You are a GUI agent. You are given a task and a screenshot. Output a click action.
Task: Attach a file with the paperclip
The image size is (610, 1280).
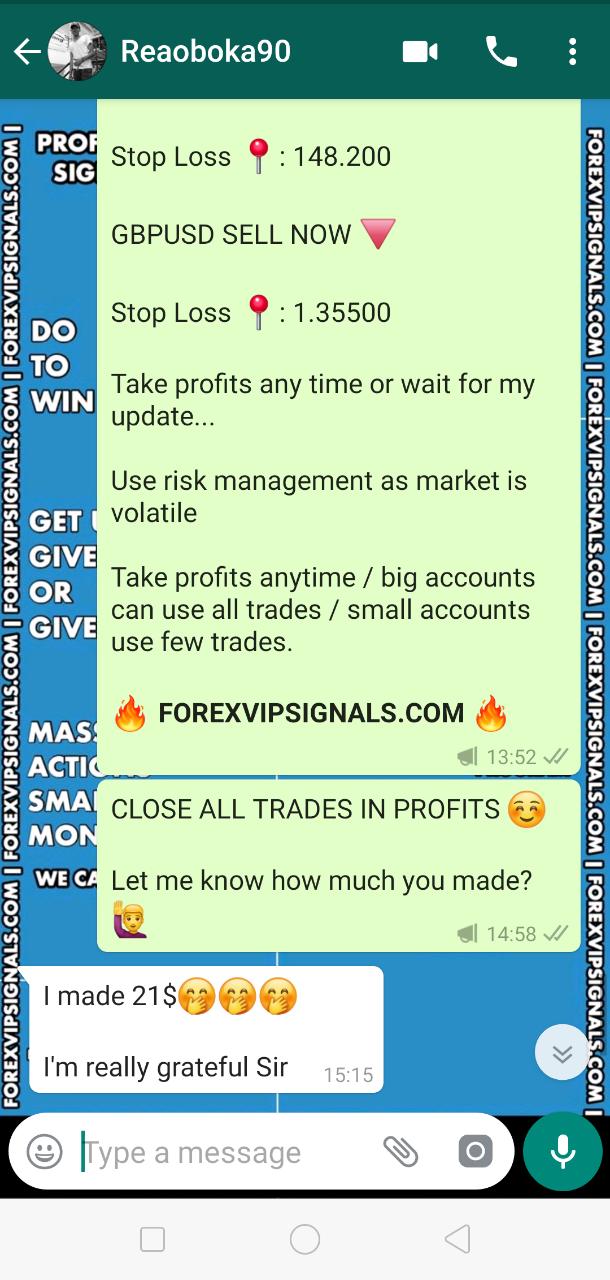(x=400, y=1152)
